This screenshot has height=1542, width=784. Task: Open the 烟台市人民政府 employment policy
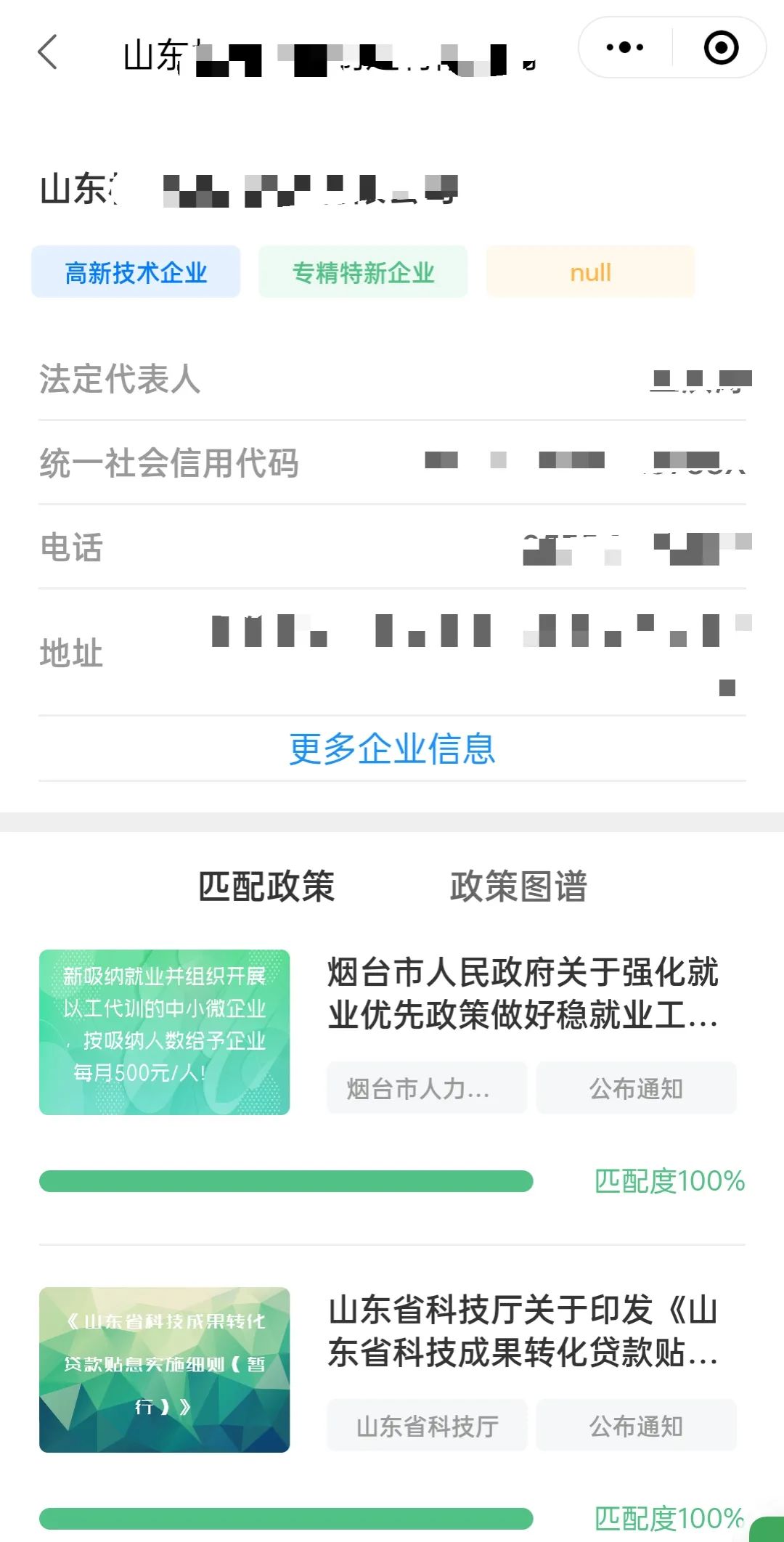click(523, 993)
